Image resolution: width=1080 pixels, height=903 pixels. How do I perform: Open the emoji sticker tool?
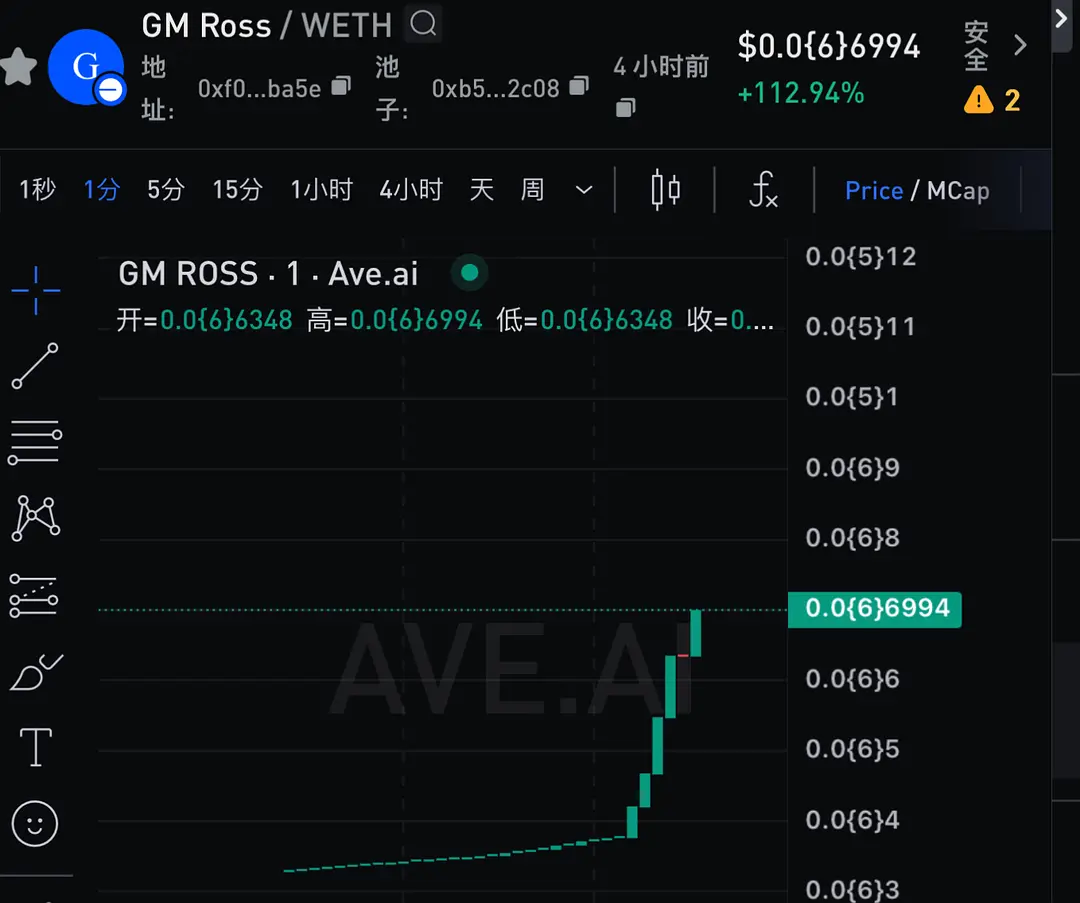pos(35,824)
